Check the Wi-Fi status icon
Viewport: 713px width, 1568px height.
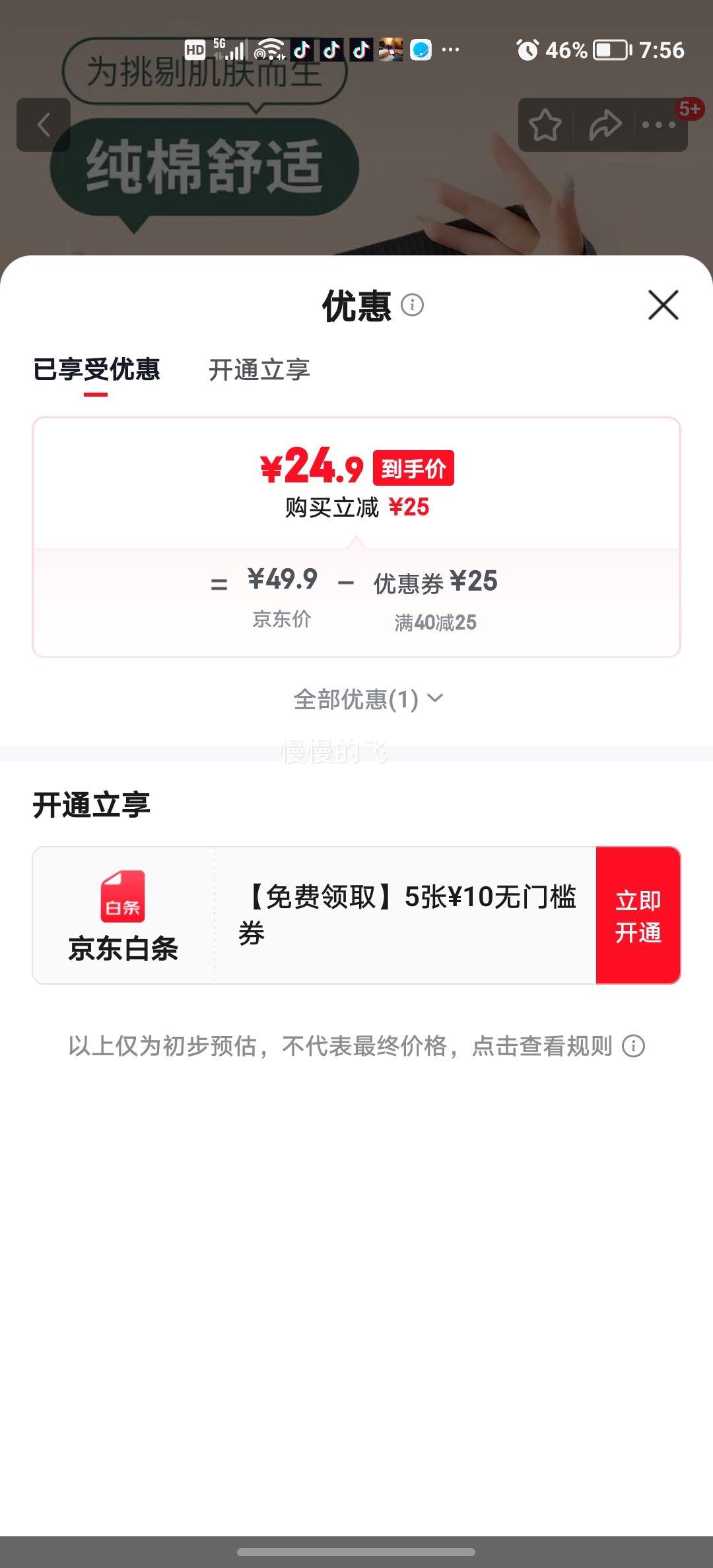coord(270,48)
